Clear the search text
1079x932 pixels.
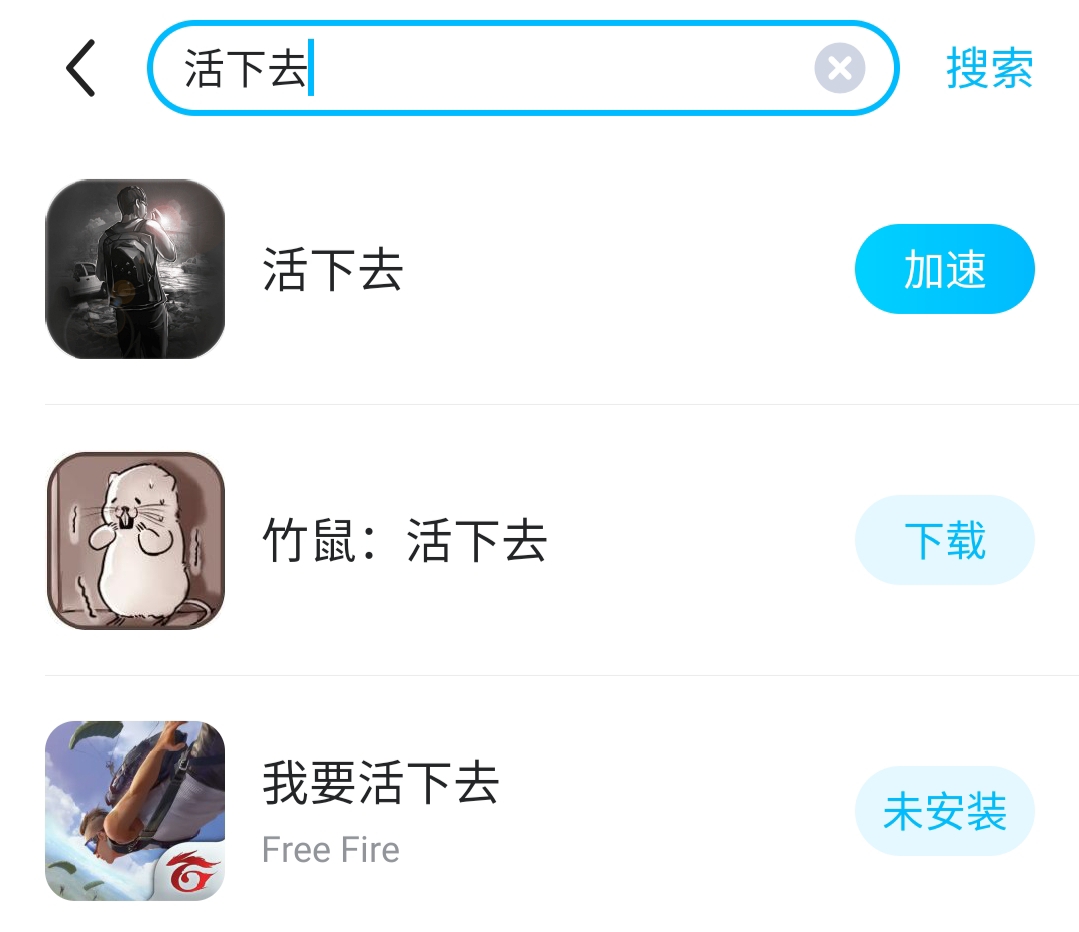coord(839,68)
